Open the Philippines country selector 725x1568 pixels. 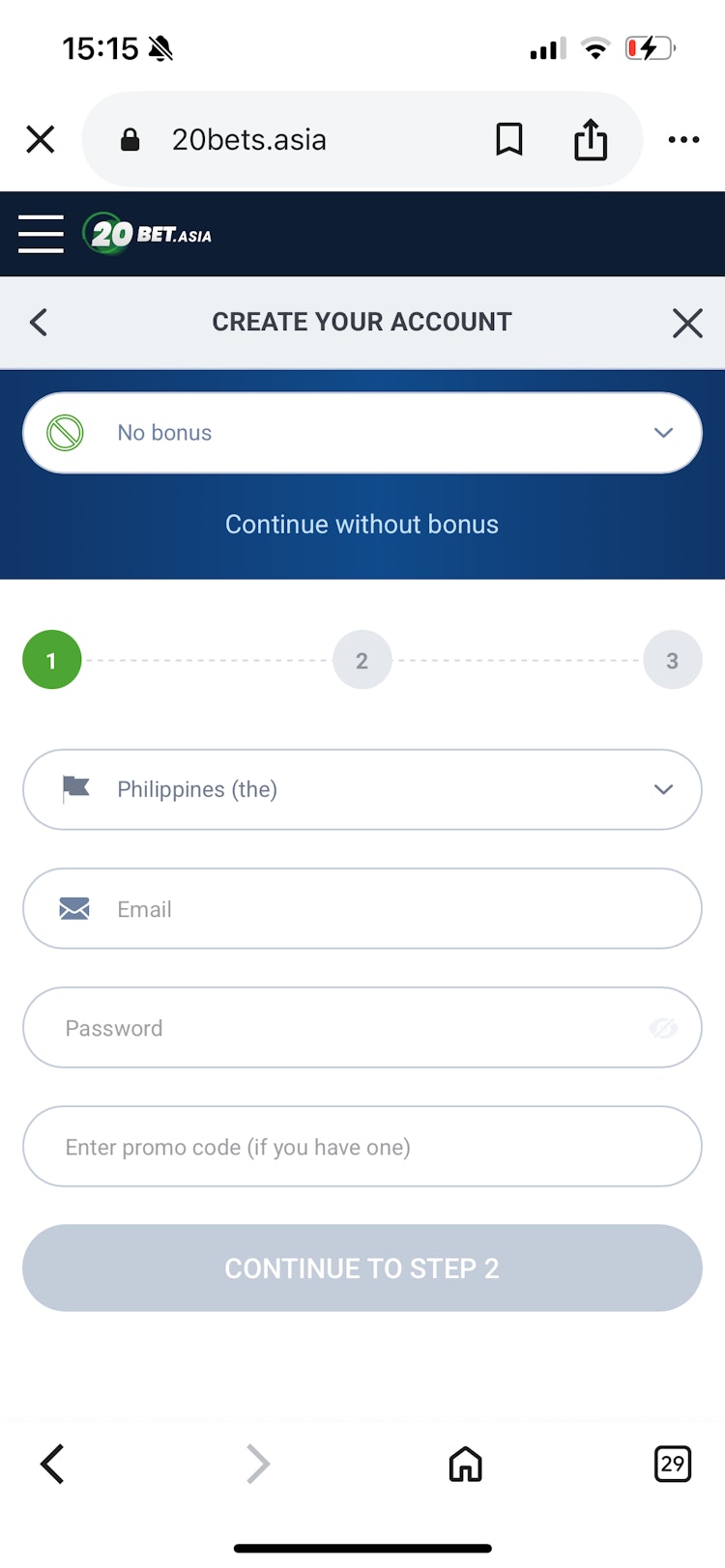(362, 789)
